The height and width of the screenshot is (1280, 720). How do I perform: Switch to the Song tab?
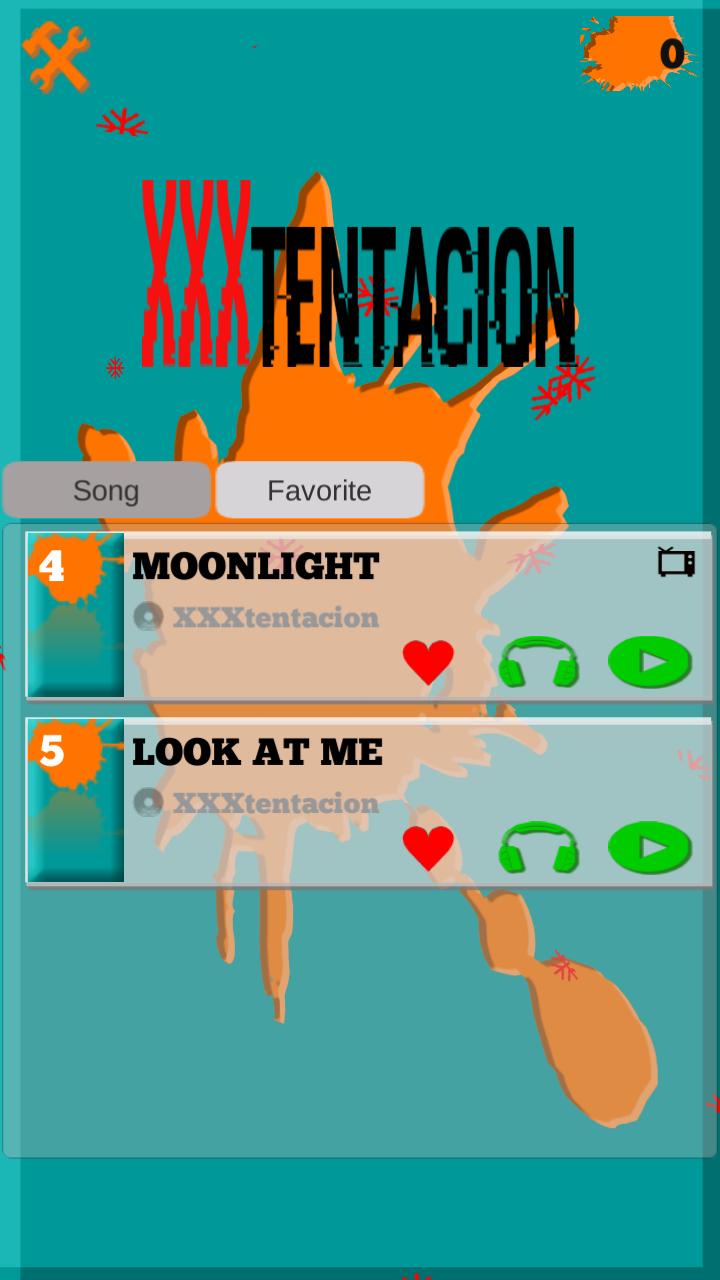click(106, 490)
